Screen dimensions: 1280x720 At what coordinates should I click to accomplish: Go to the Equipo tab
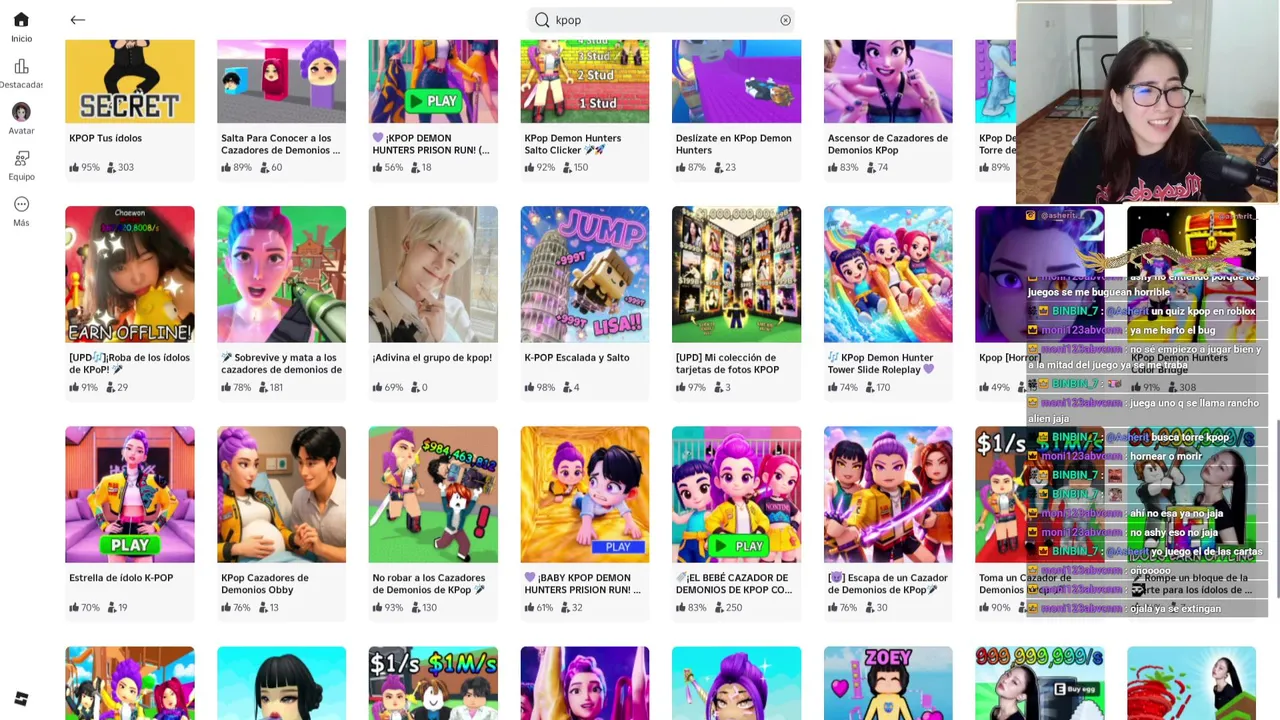(21, 165)
